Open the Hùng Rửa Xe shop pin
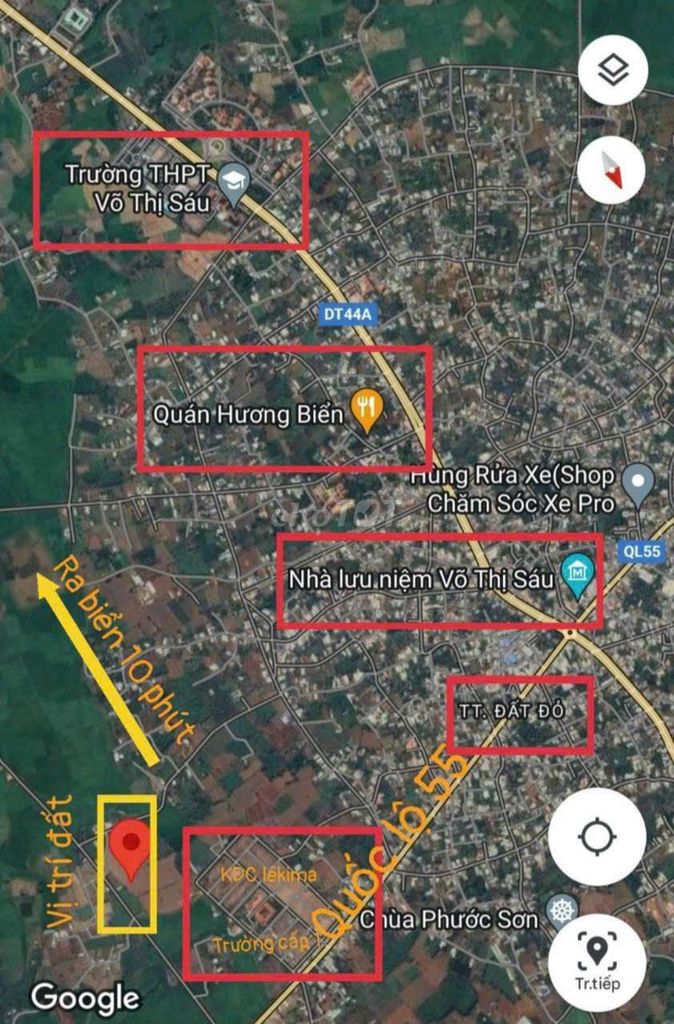 coord(637,485)
